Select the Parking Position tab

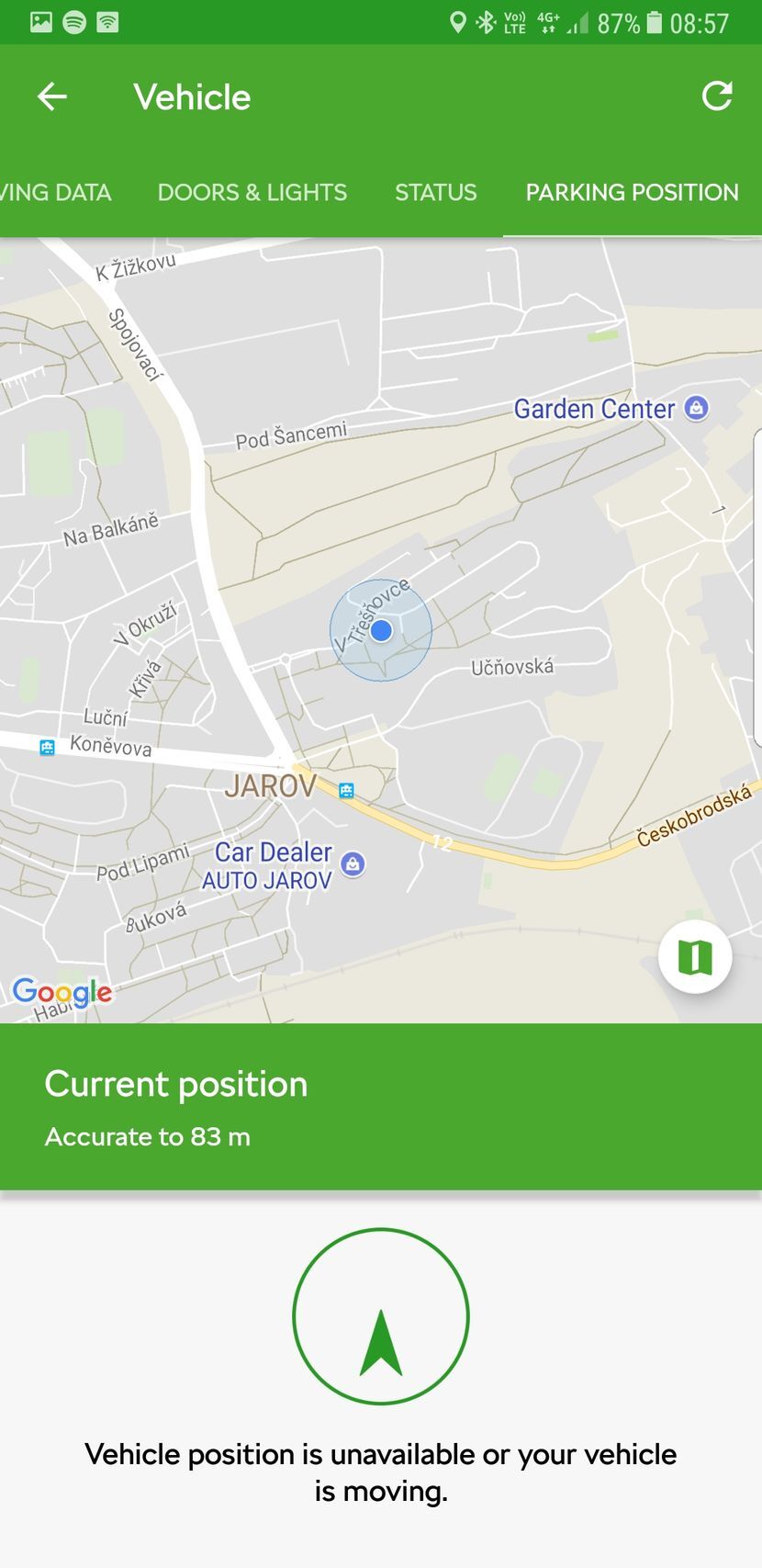point(632,192)
